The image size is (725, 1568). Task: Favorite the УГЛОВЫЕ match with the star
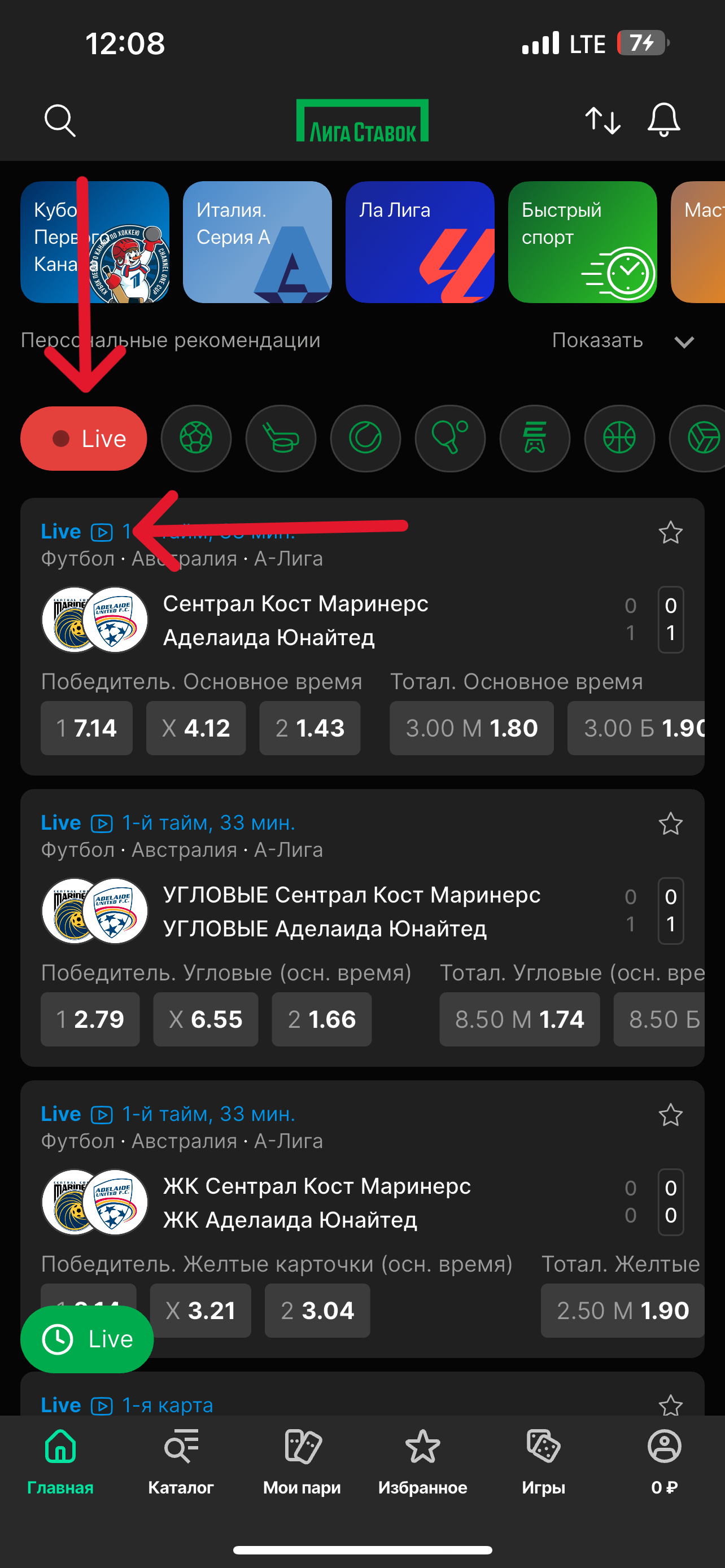click(670, 824)
